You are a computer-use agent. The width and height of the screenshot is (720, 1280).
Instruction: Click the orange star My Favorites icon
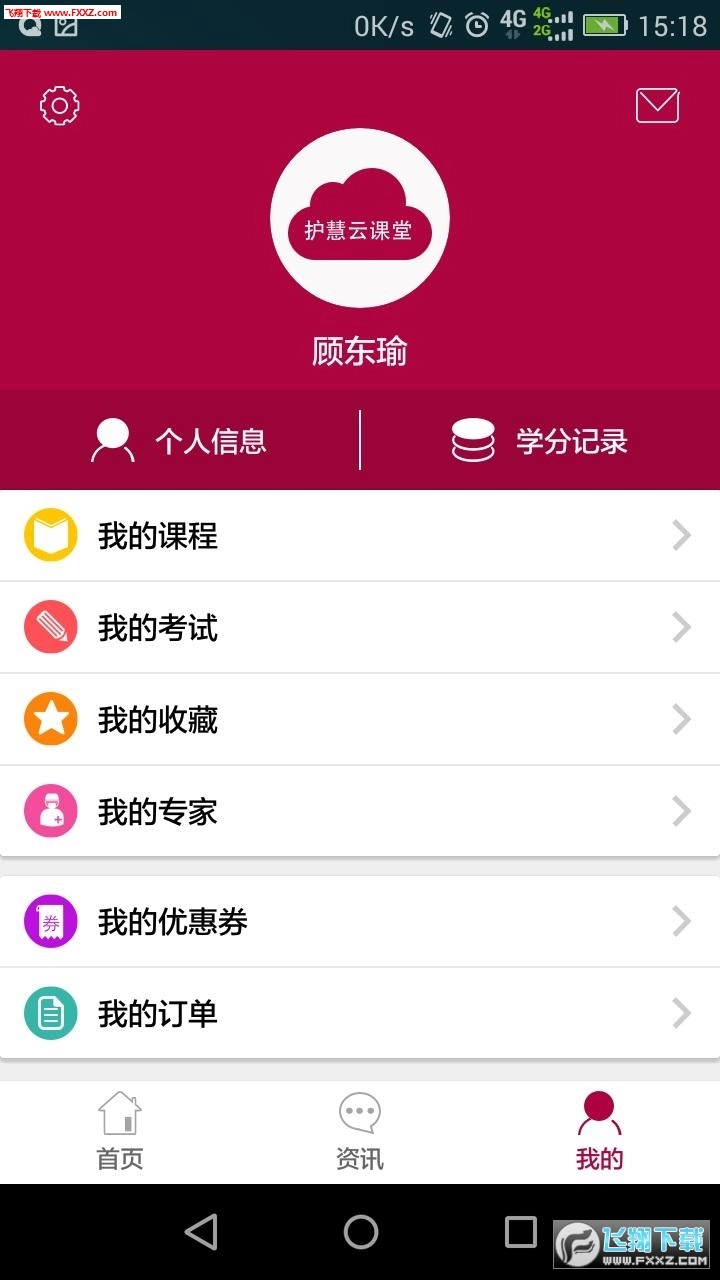[50, 719]
